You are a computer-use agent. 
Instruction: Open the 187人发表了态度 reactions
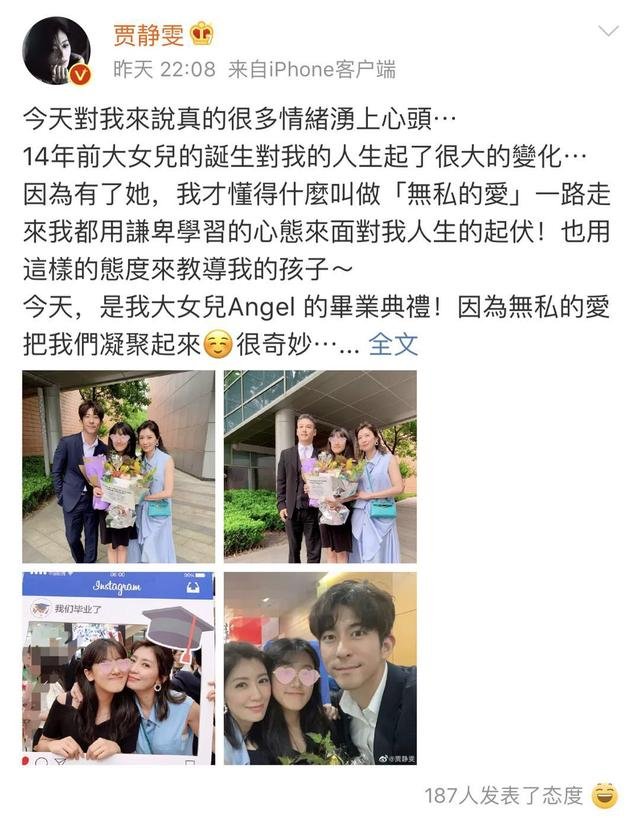tap(503, 795)
